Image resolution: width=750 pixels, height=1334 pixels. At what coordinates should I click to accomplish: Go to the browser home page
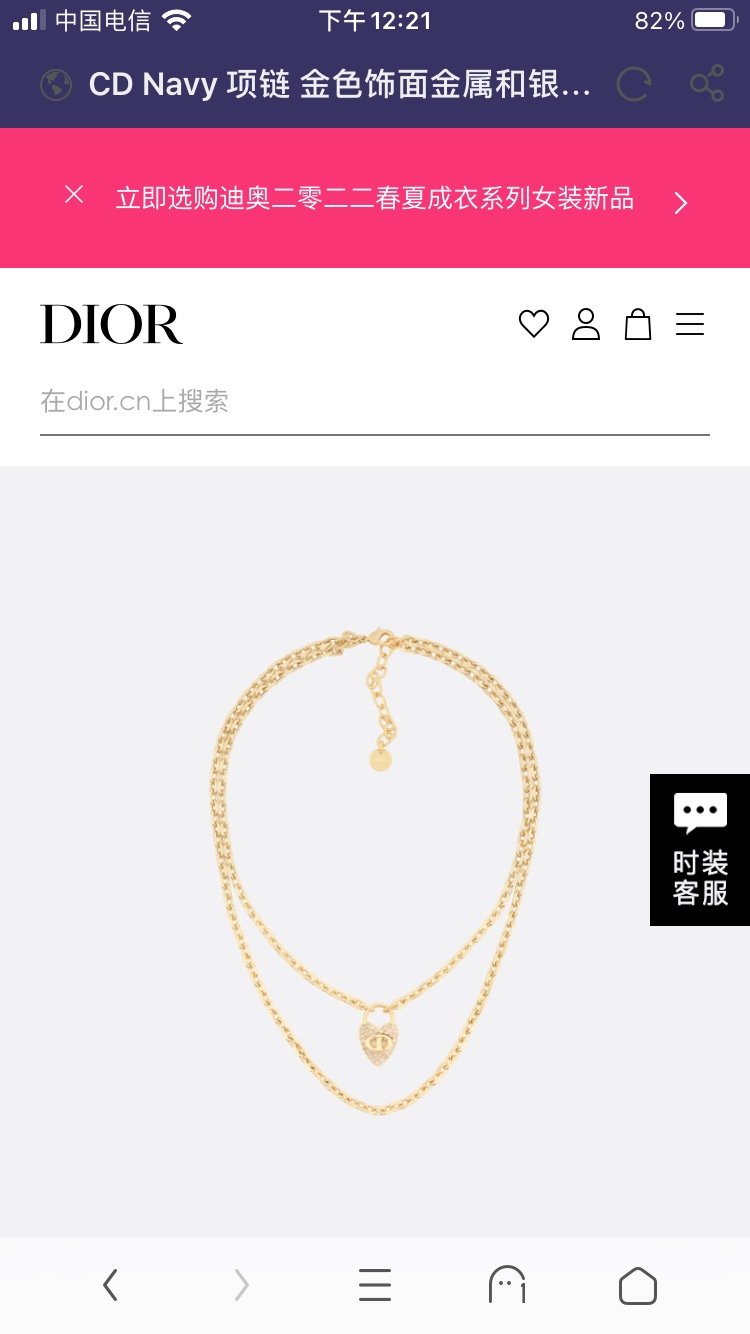point(638,1285)
